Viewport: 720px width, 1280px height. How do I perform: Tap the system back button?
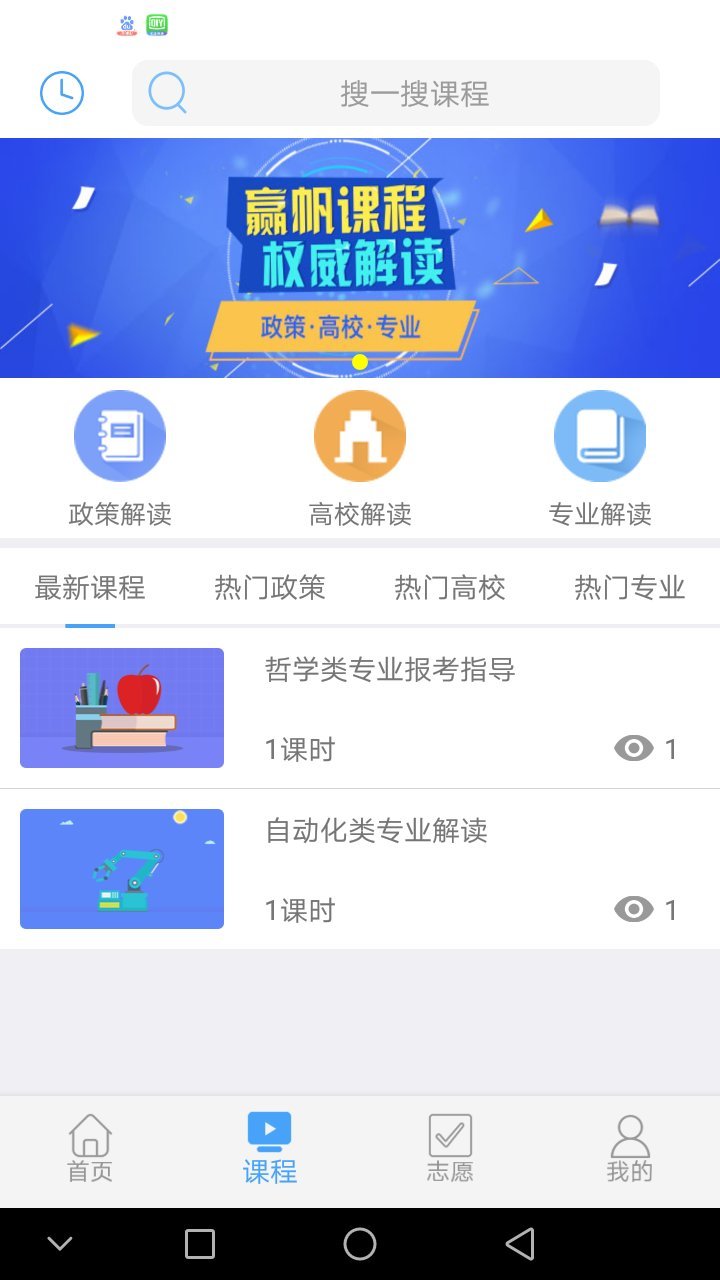pos(520,1244)
